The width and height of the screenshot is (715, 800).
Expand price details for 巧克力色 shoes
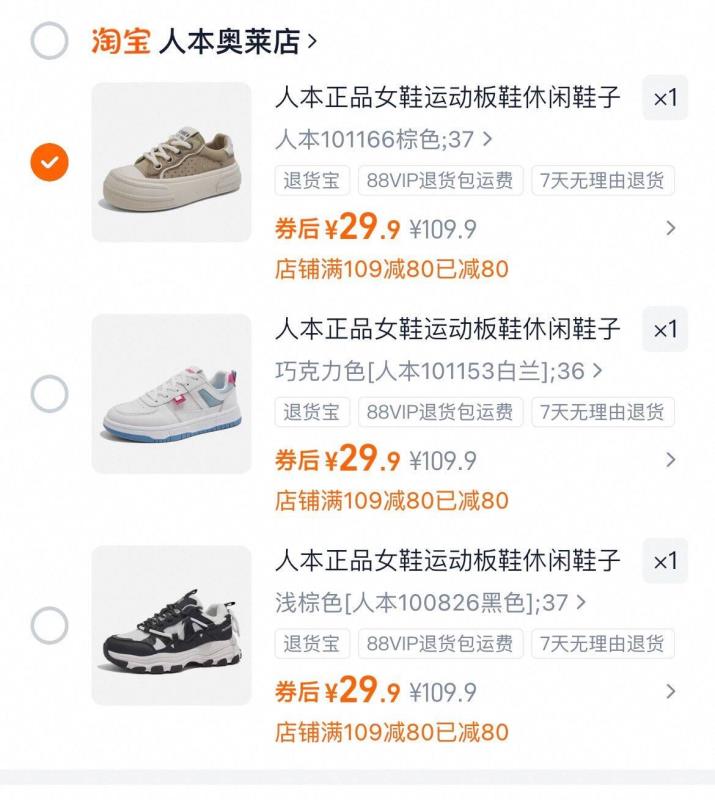point(671,460)
